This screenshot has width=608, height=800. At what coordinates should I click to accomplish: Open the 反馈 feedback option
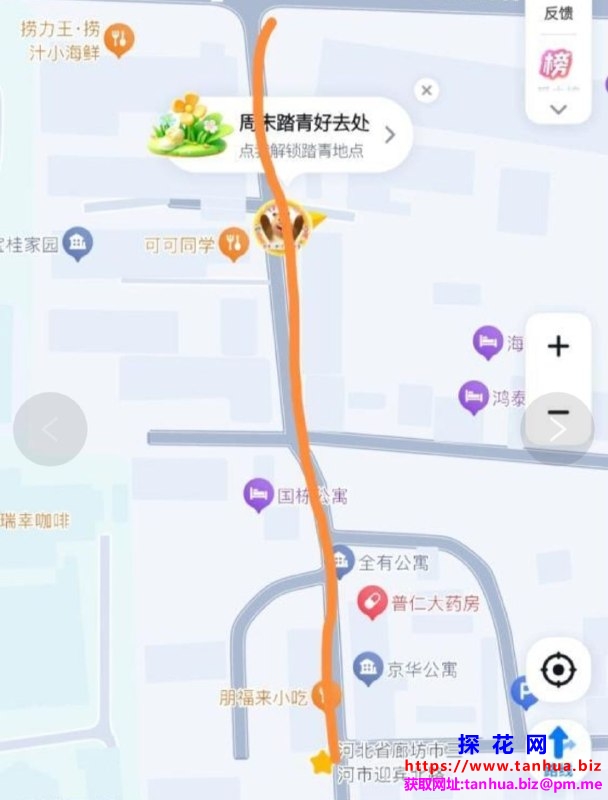[x=558, y=14]
